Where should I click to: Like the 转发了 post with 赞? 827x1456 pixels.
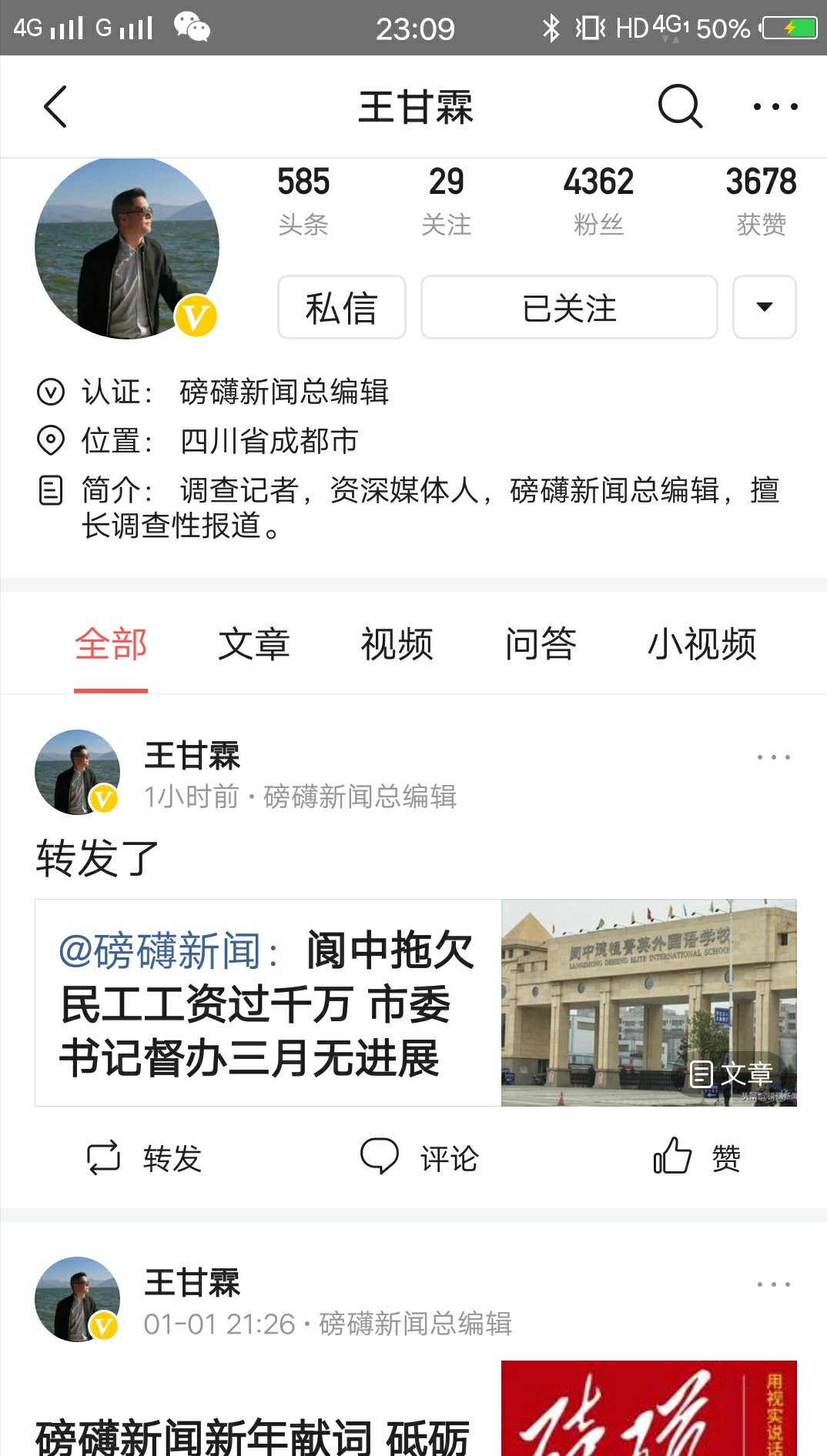click(x=697, y=1157)
